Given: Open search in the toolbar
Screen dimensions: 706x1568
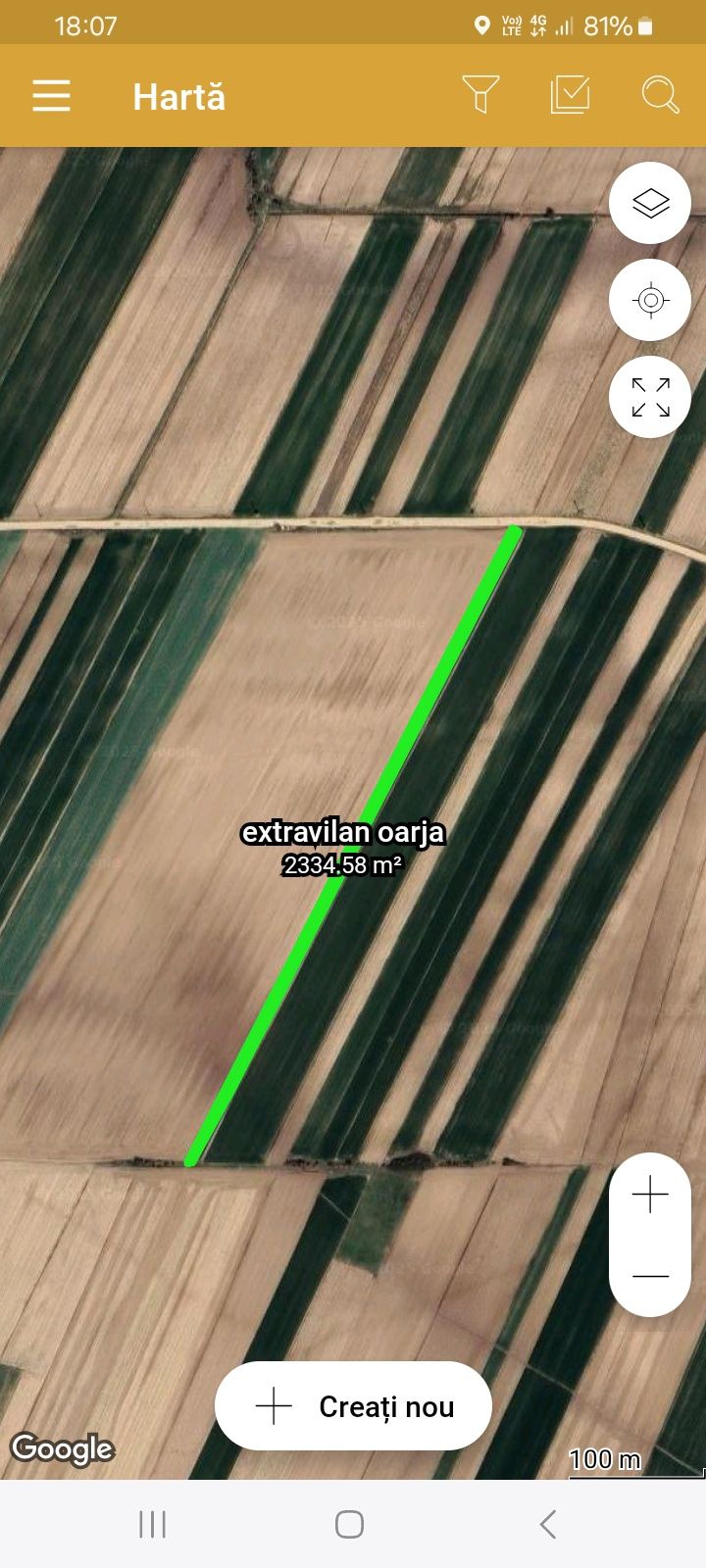Looking at the screenshot, I should click(660, 95).
